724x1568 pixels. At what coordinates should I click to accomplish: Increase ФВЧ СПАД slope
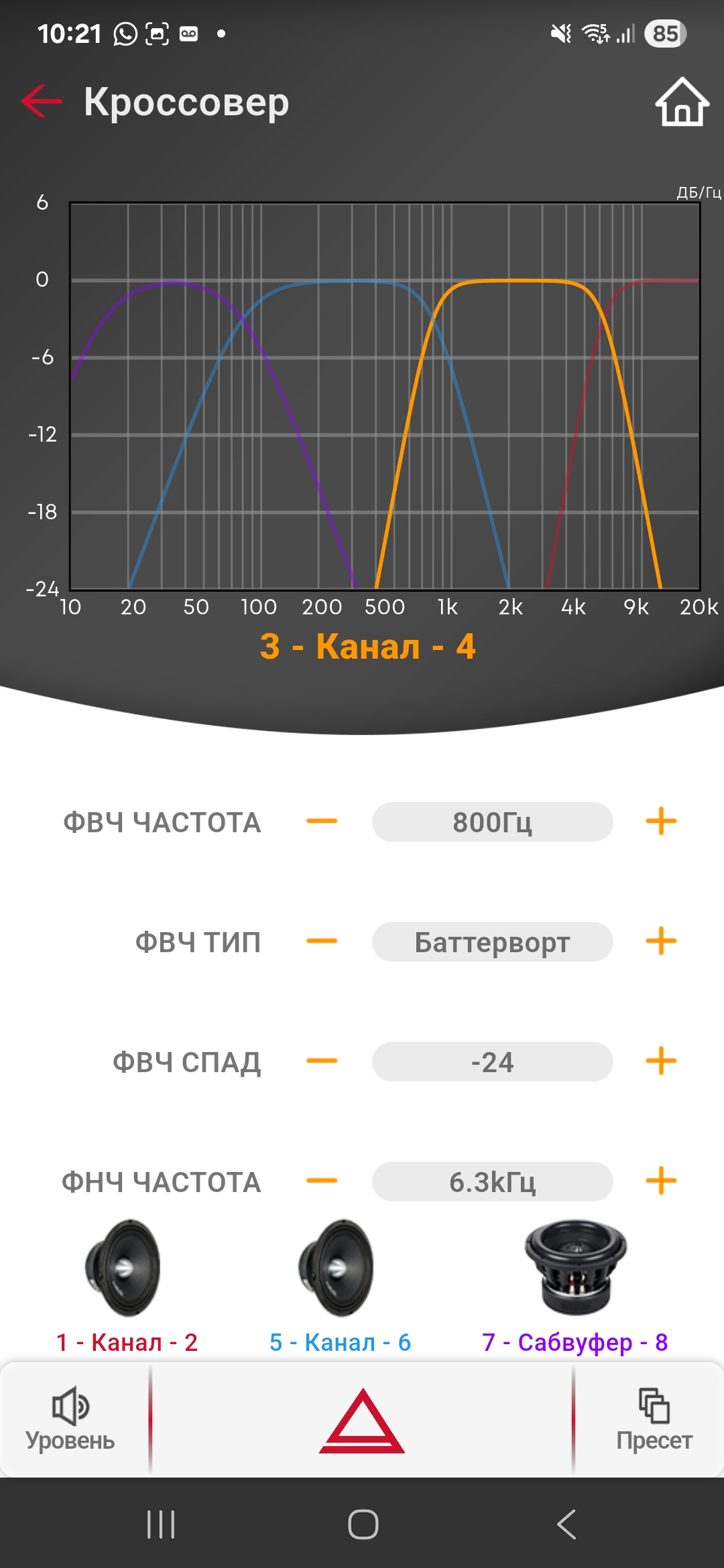click(x=661, y=1061)
